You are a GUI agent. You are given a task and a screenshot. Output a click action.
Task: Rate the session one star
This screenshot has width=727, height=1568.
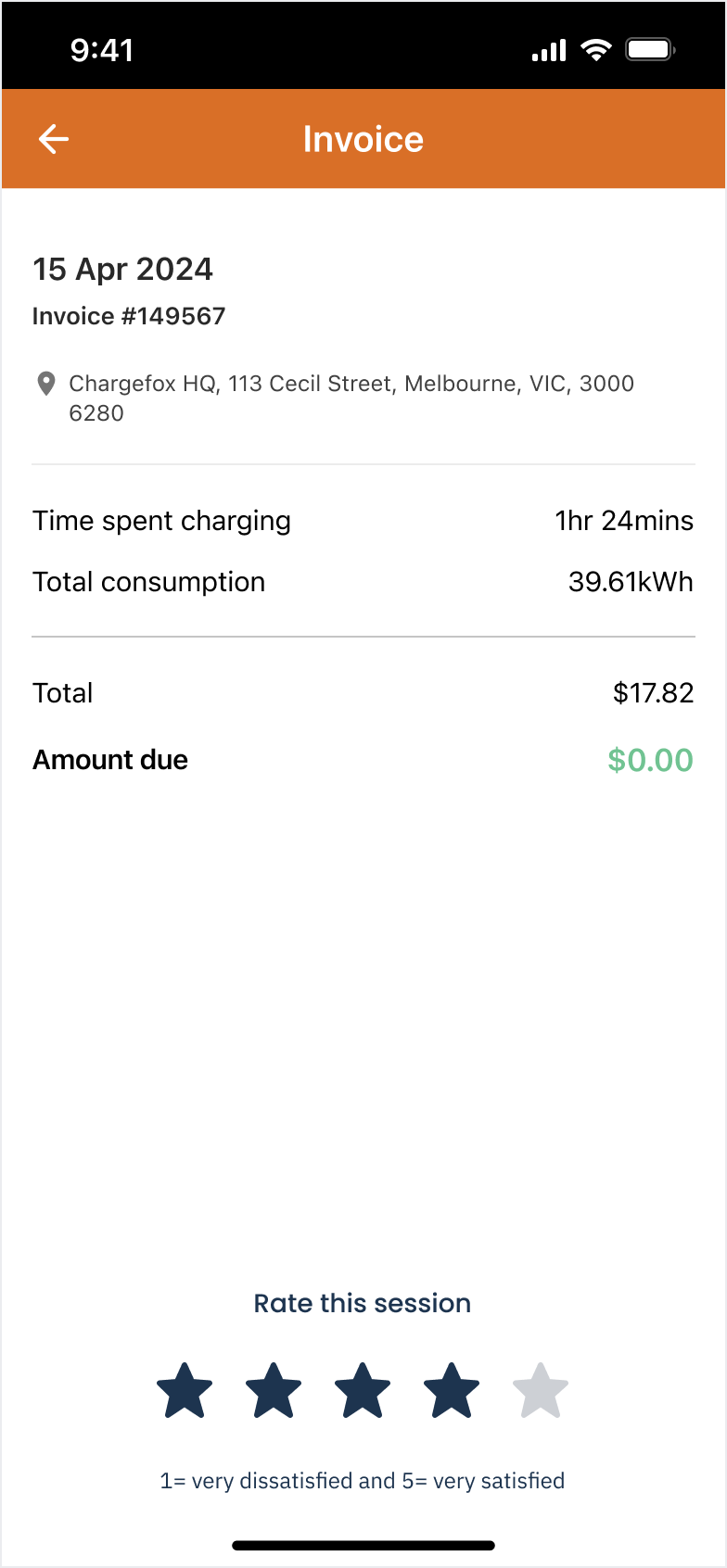[x=185, y=1390]
